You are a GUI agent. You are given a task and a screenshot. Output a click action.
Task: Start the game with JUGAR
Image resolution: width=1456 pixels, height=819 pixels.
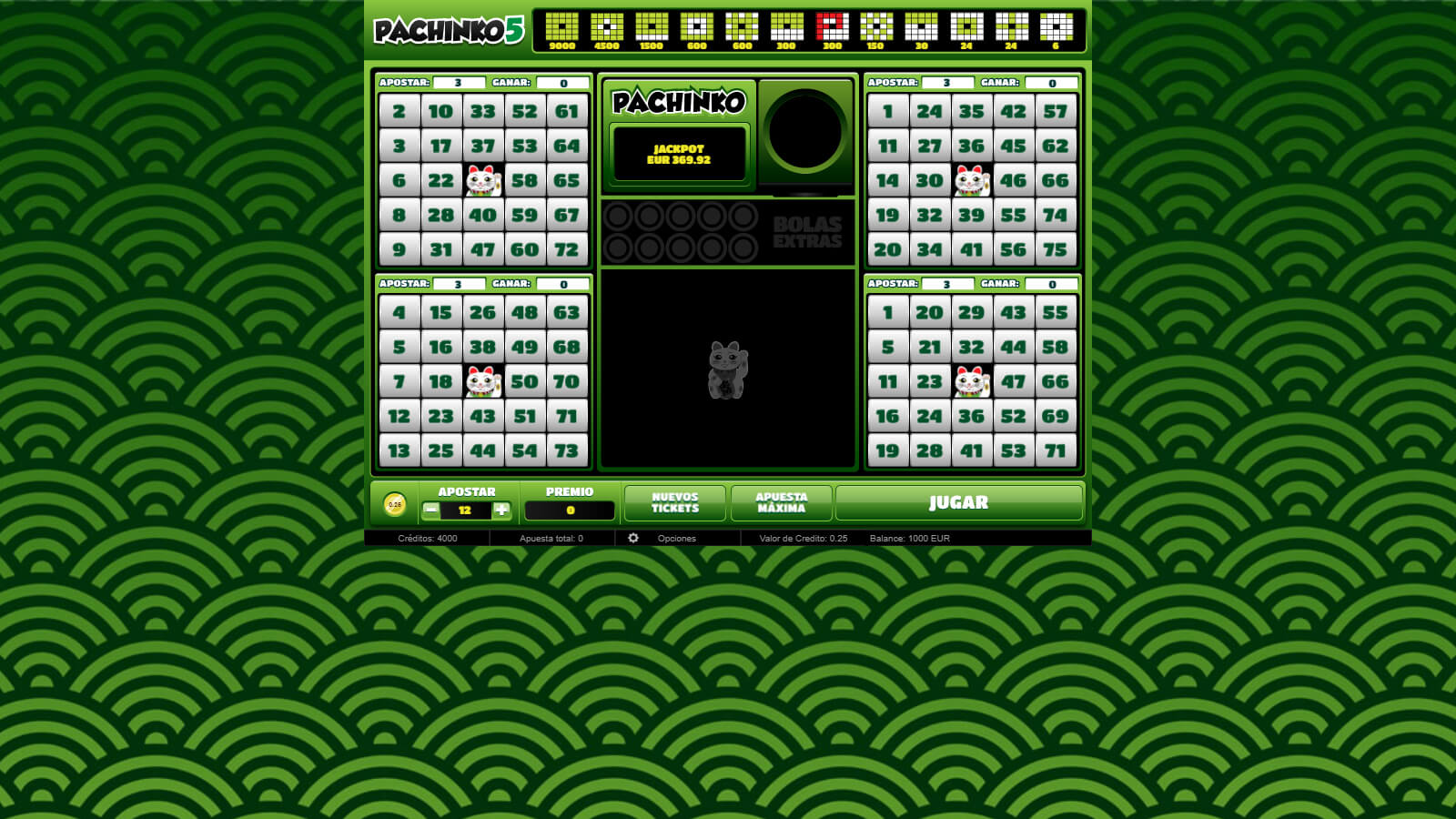coord(958,502)
